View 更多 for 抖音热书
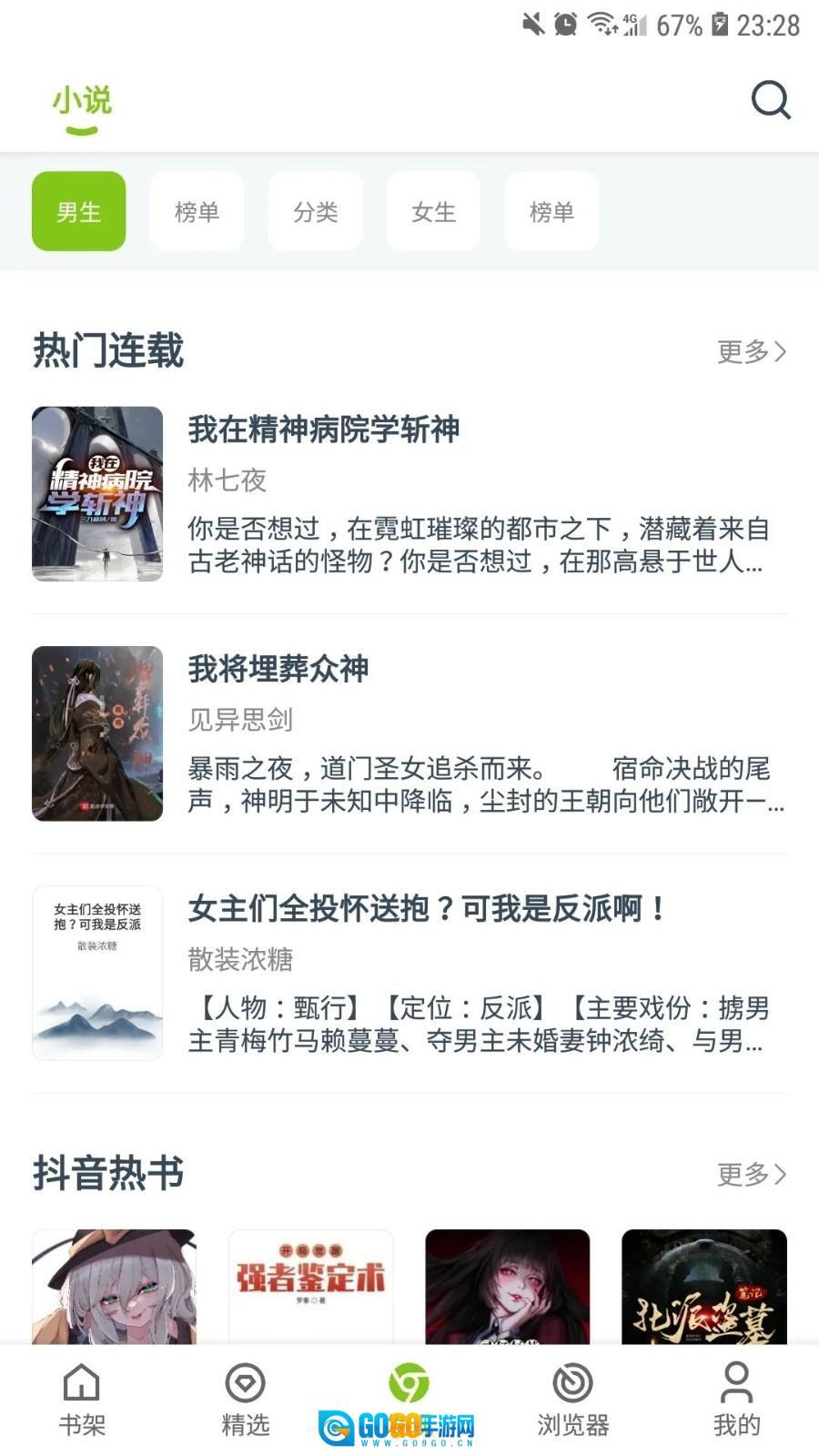This screenshot has height=1456, width=819. pyautogui.click(x=751, y=1174)
